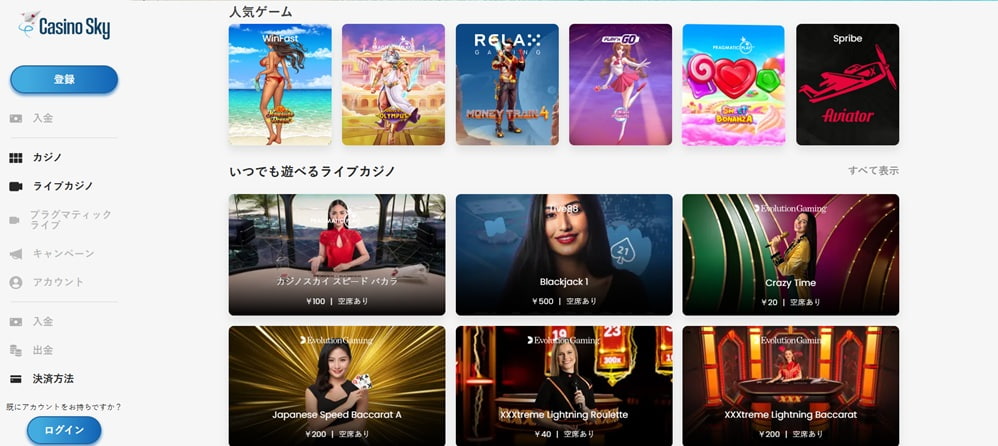Open the Aviator game by Spribe
Image resolution: width=998 pixels, height=446 pixels.
tap(847, 85)
